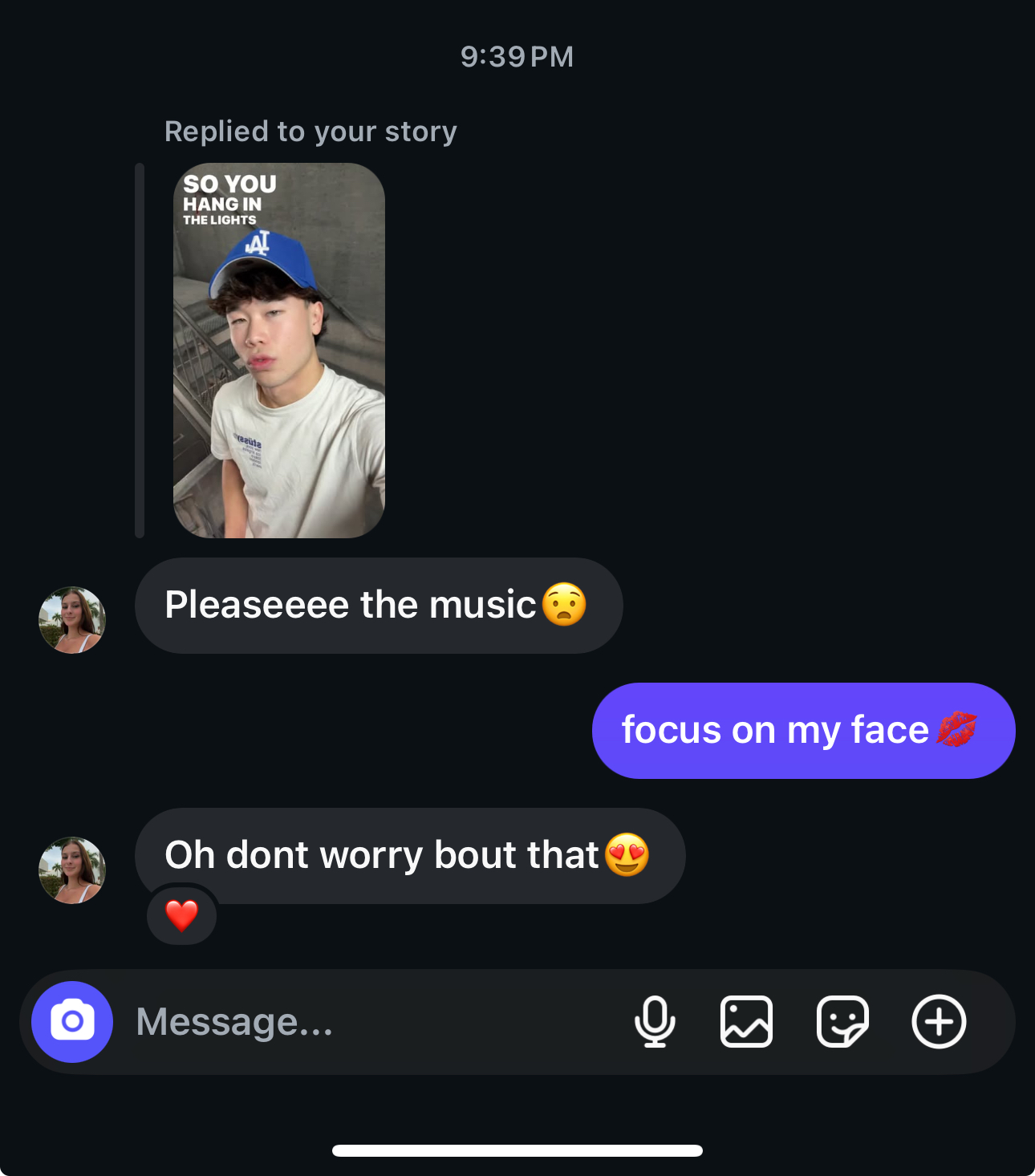This screenshot has width=1035, height=1176.
Task: Open more options with the plus icon
Action: [x=938, y=1021]
